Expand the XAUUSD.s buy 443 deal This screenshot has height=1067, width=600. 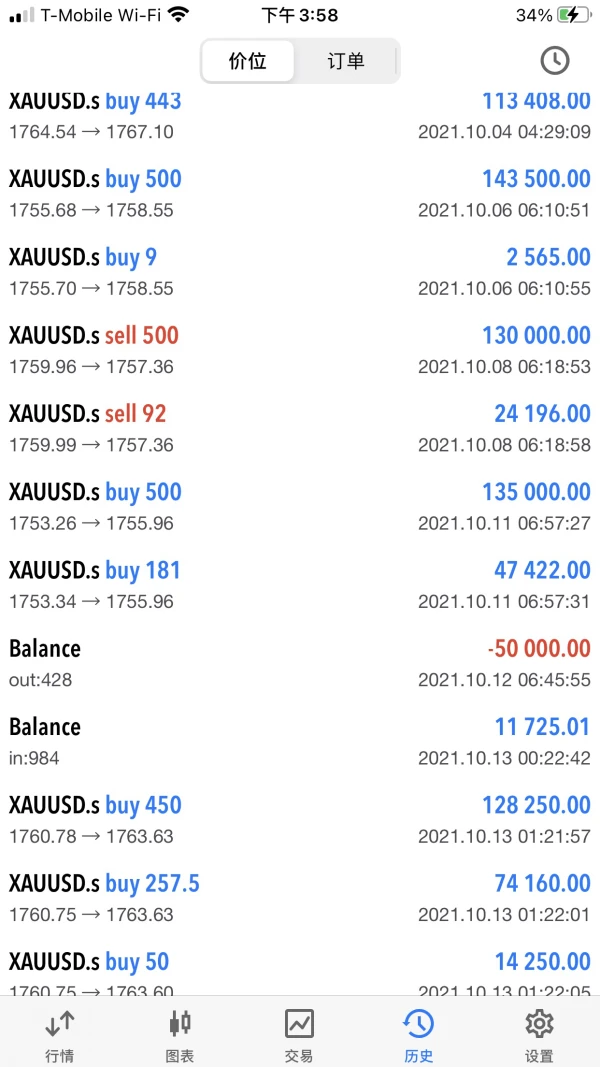pos(300,115)
